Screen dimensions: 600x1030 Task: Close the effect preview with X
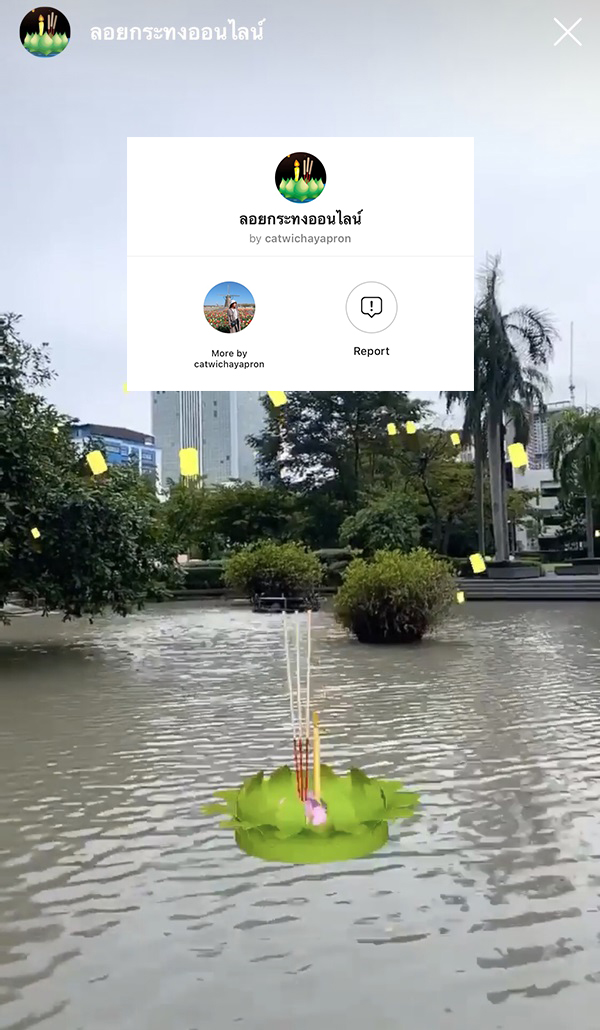click(x=567, y=32)
